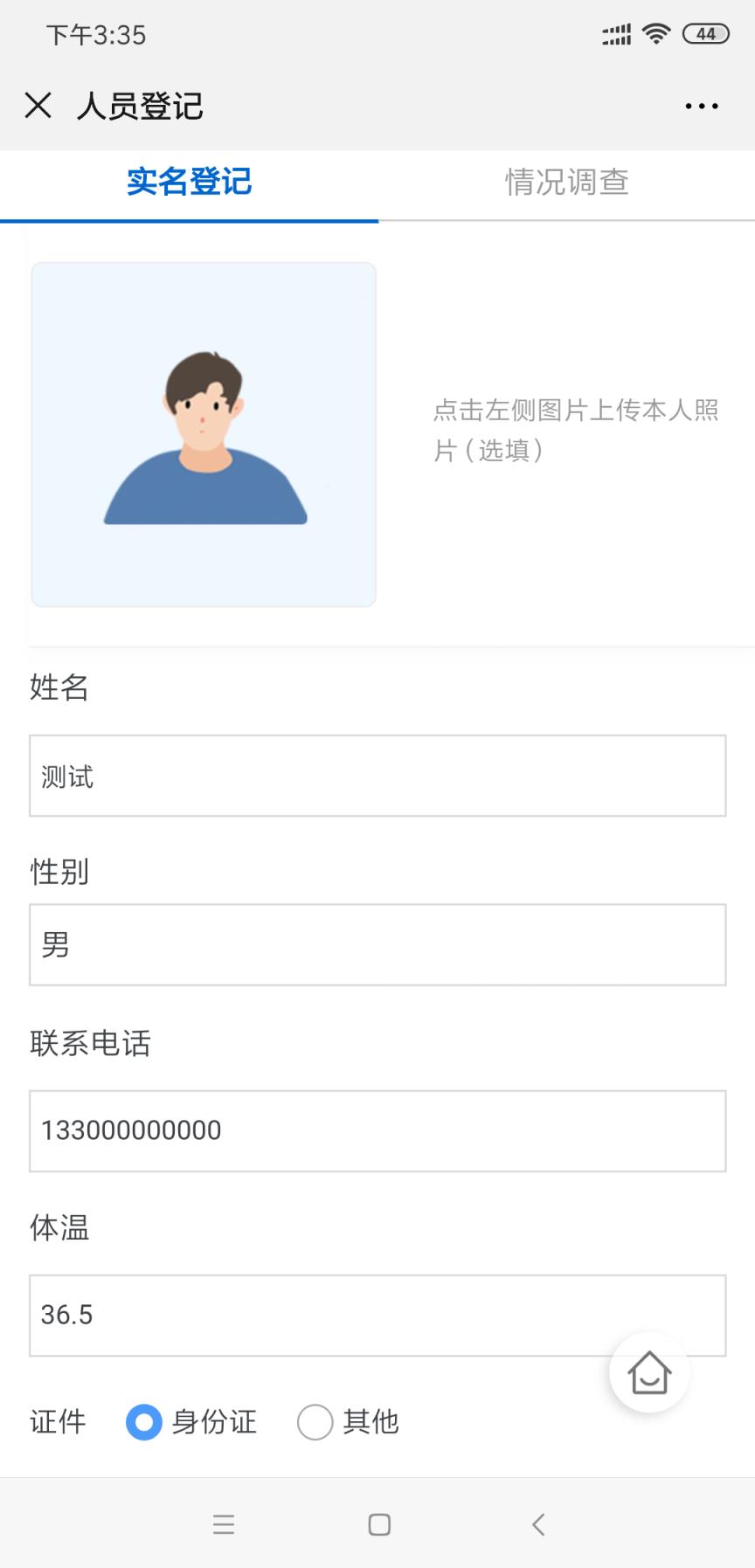Screen dimensions: 755x1568
Task: Edit the 联系电话 phone number field
Action: (377, 1130)
